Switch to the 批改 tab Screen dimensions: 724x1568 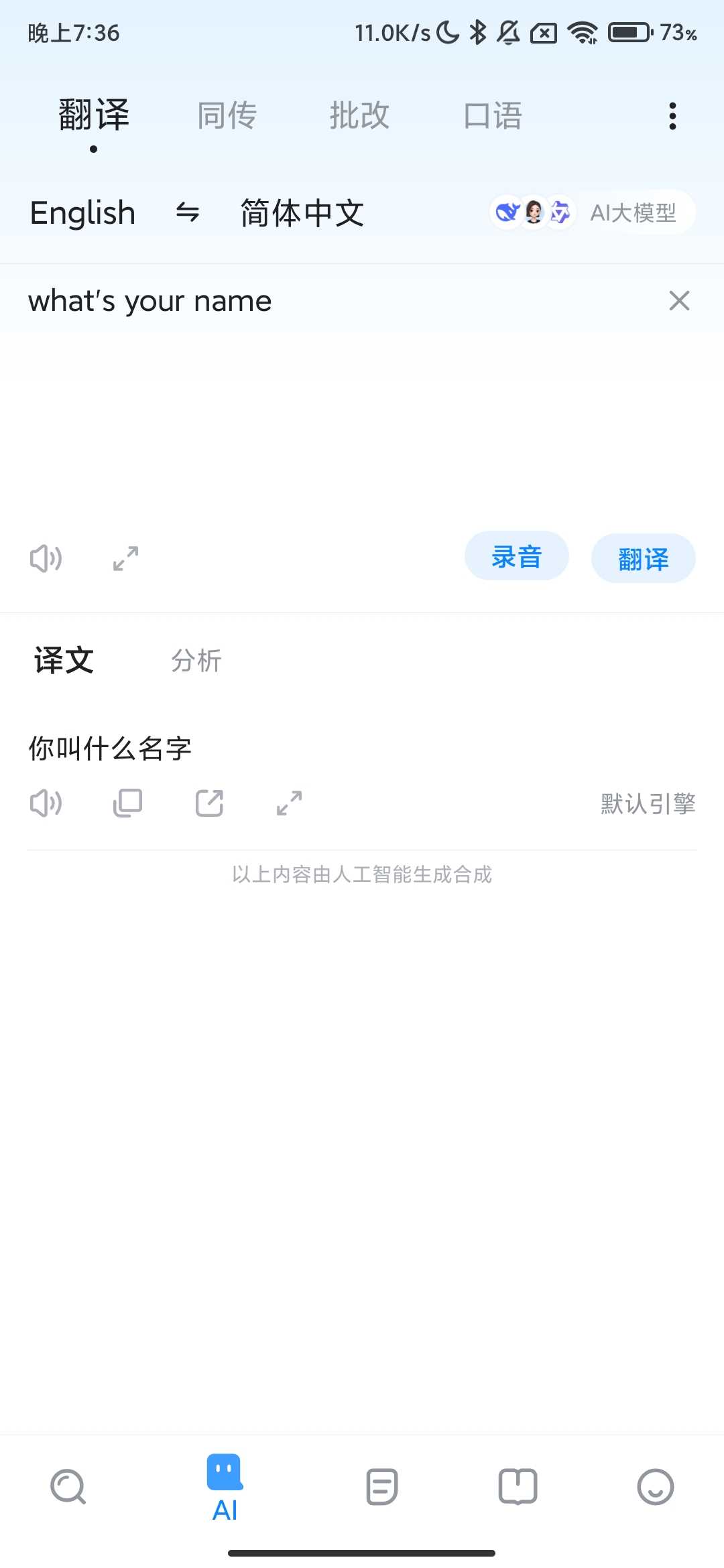coord(359,115)
